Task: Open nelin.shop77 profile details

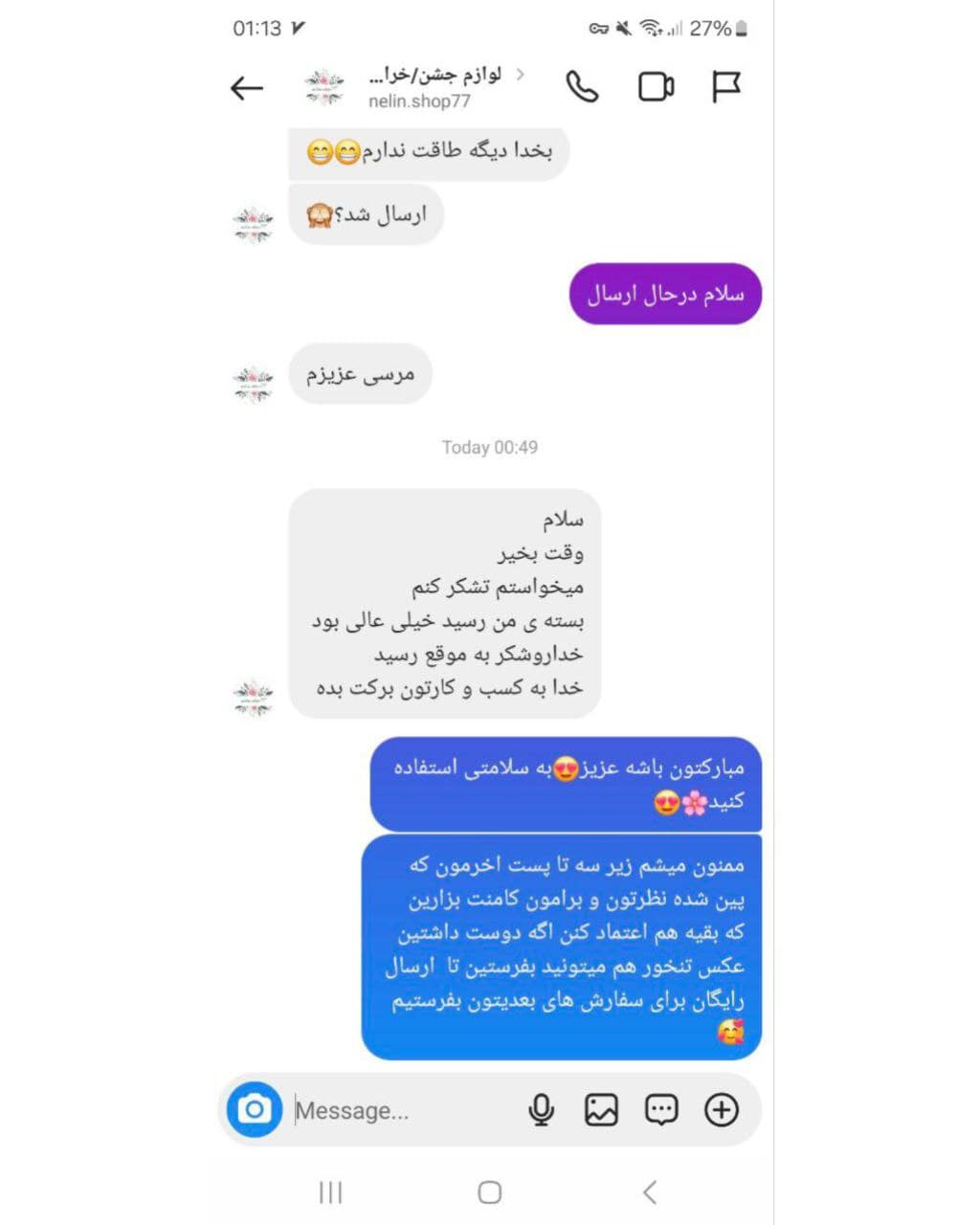Action: coord(421,88)
